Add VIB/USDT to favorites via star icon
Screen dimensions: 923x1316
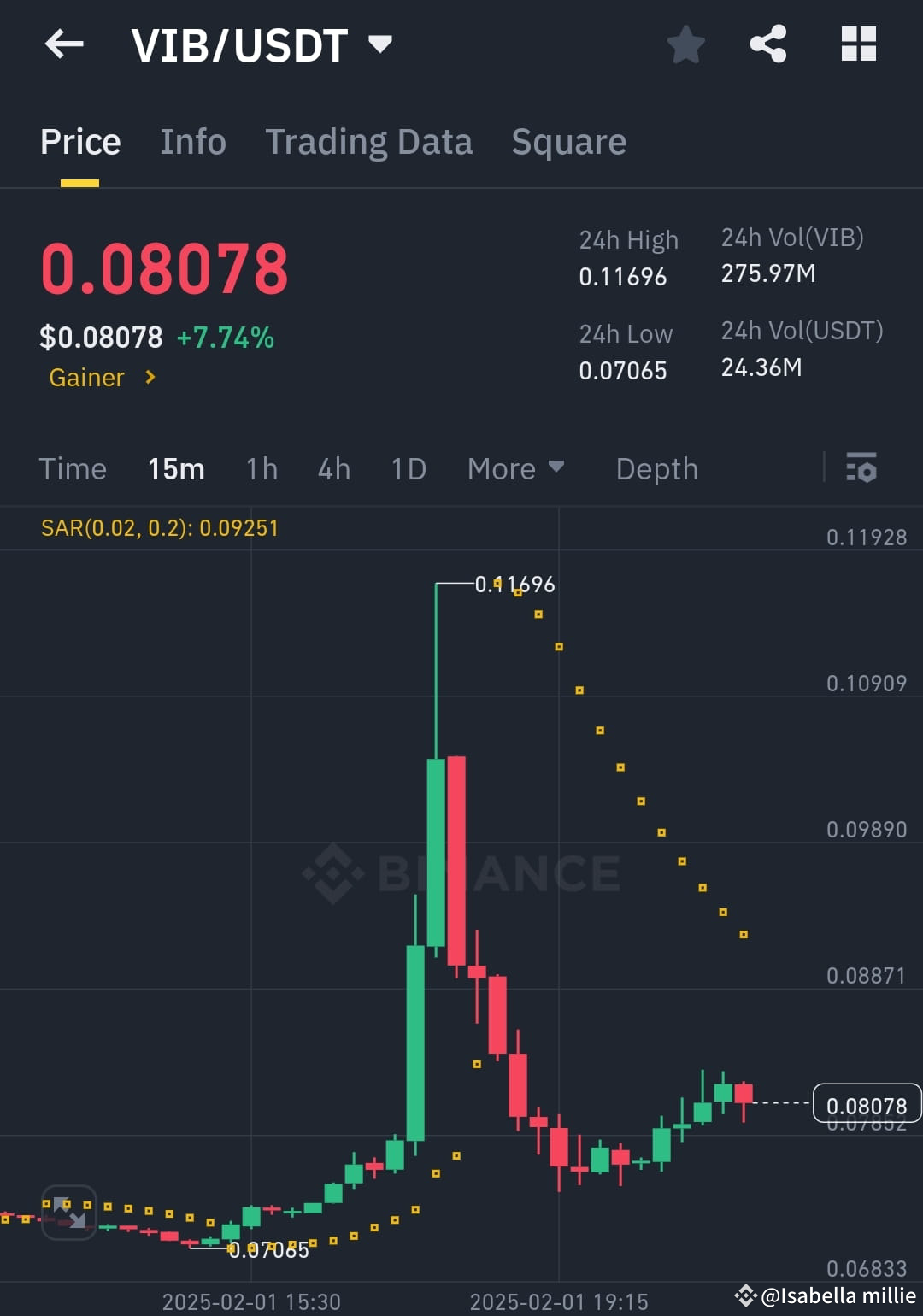(x=685, y=46)
